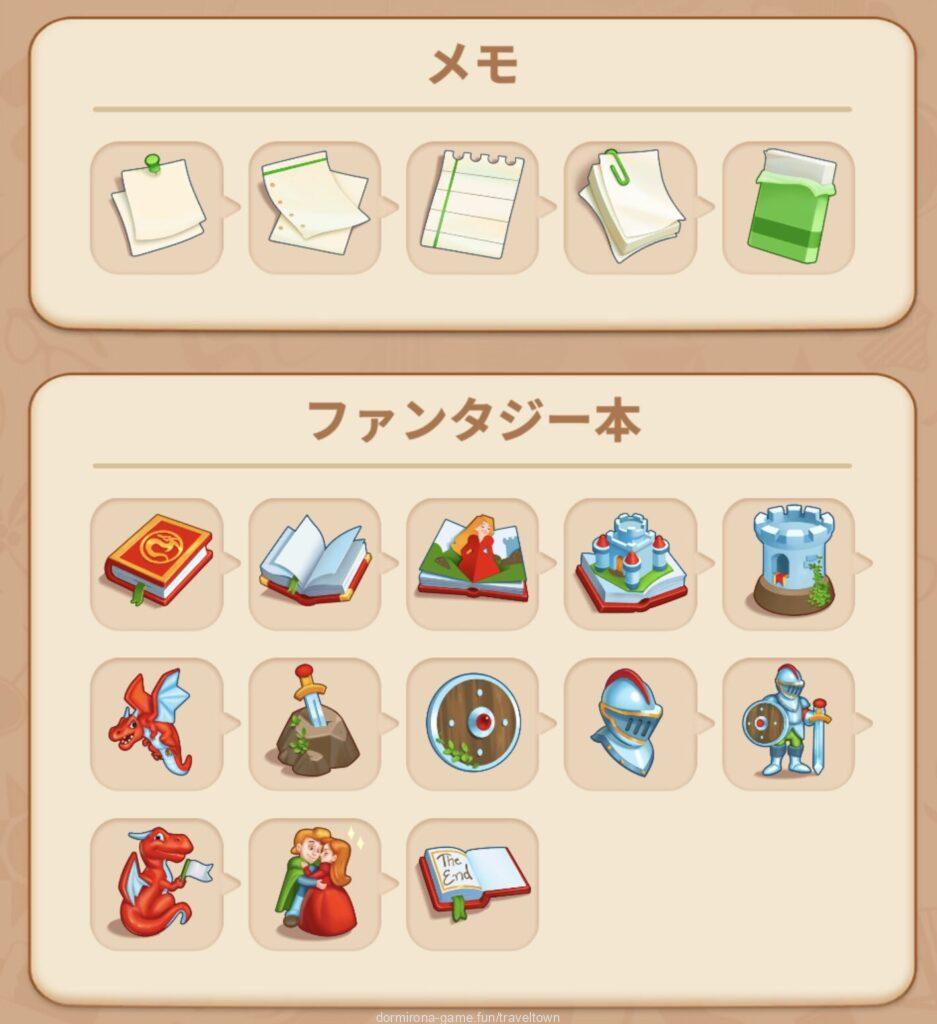Screen dimensions: 937x1024
Task: Open the lined notepad sheet item
Action: [x=472, y=207]
